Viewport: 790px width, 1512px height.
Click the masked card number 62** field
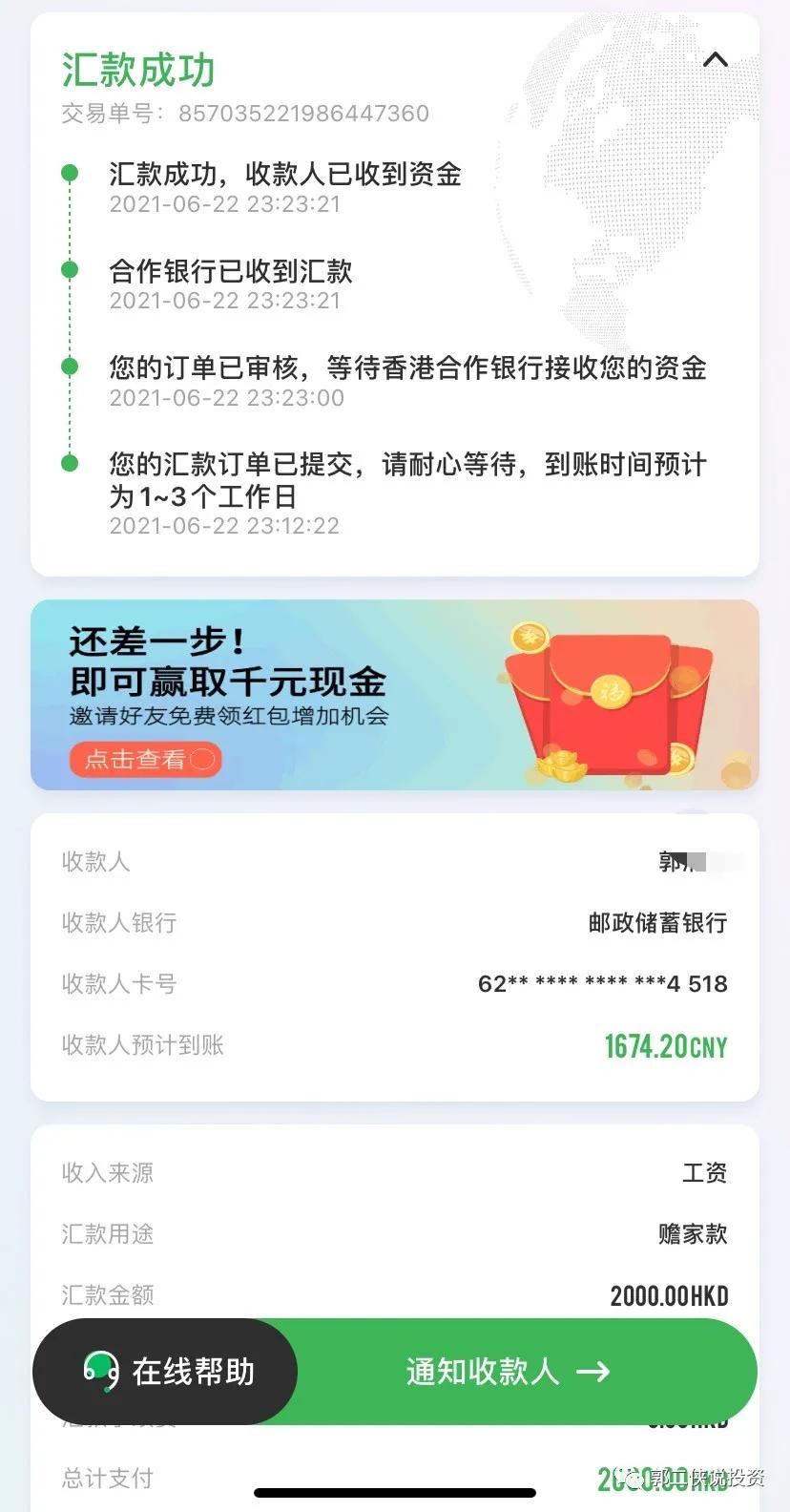tap(602, 983)
